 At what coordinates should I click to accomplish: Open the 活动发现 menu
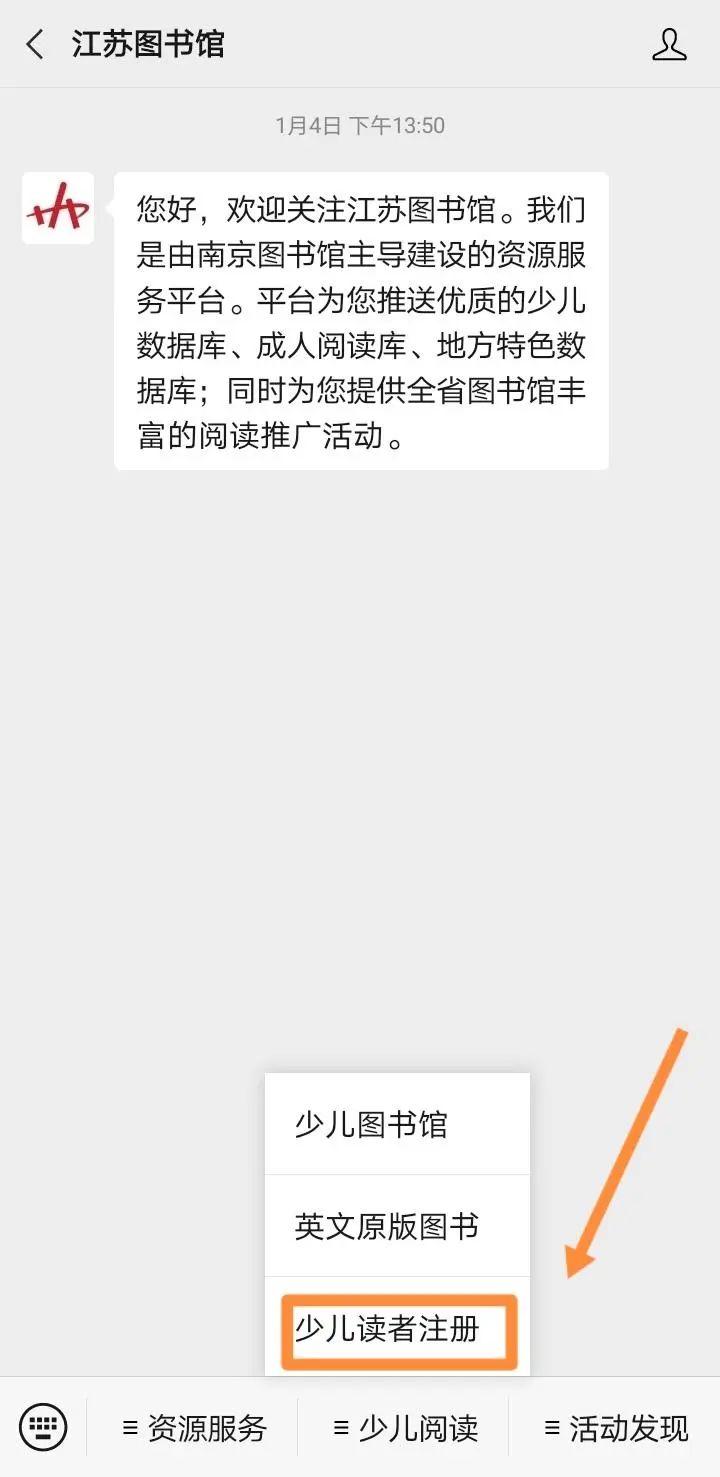point(616,1428)
